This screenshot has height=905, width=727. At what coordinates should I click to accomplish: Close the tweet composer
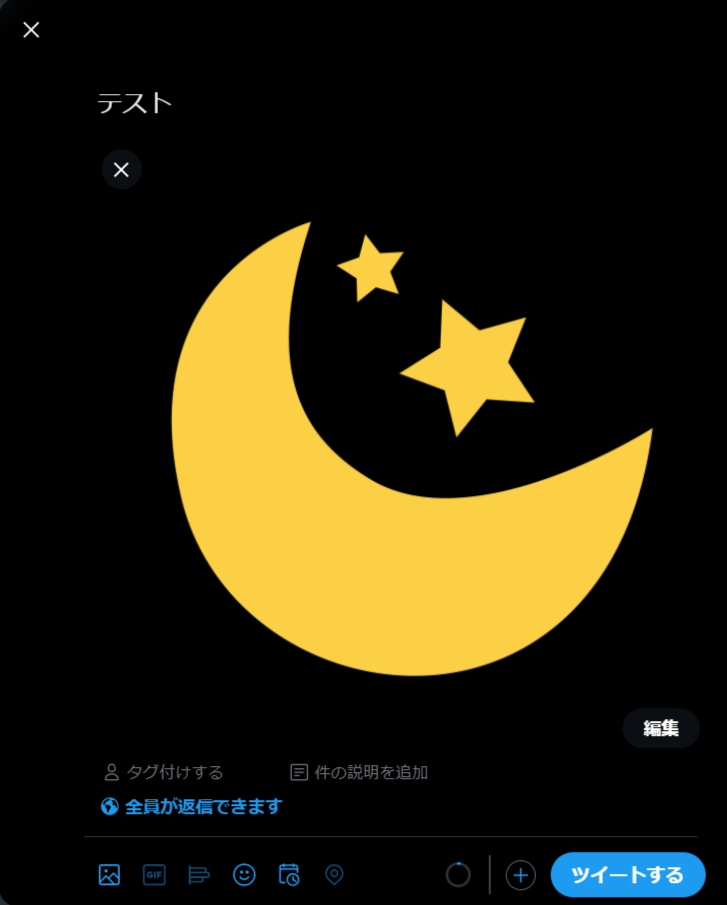click(x=31, y=30)
